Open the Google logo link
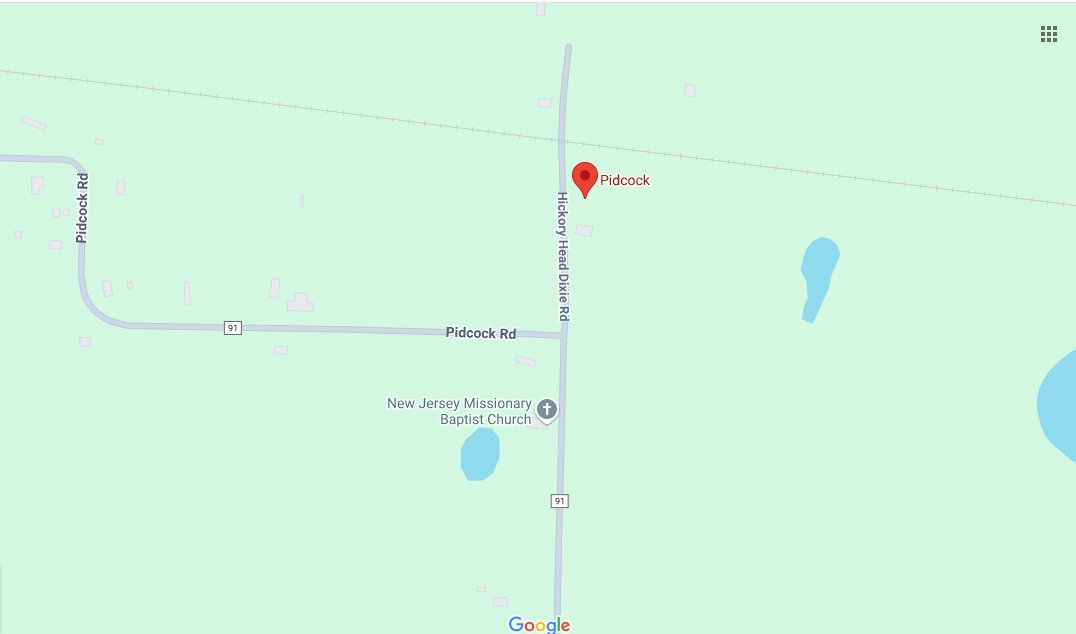Viewport: 1076px width, 634px height. 539,625
